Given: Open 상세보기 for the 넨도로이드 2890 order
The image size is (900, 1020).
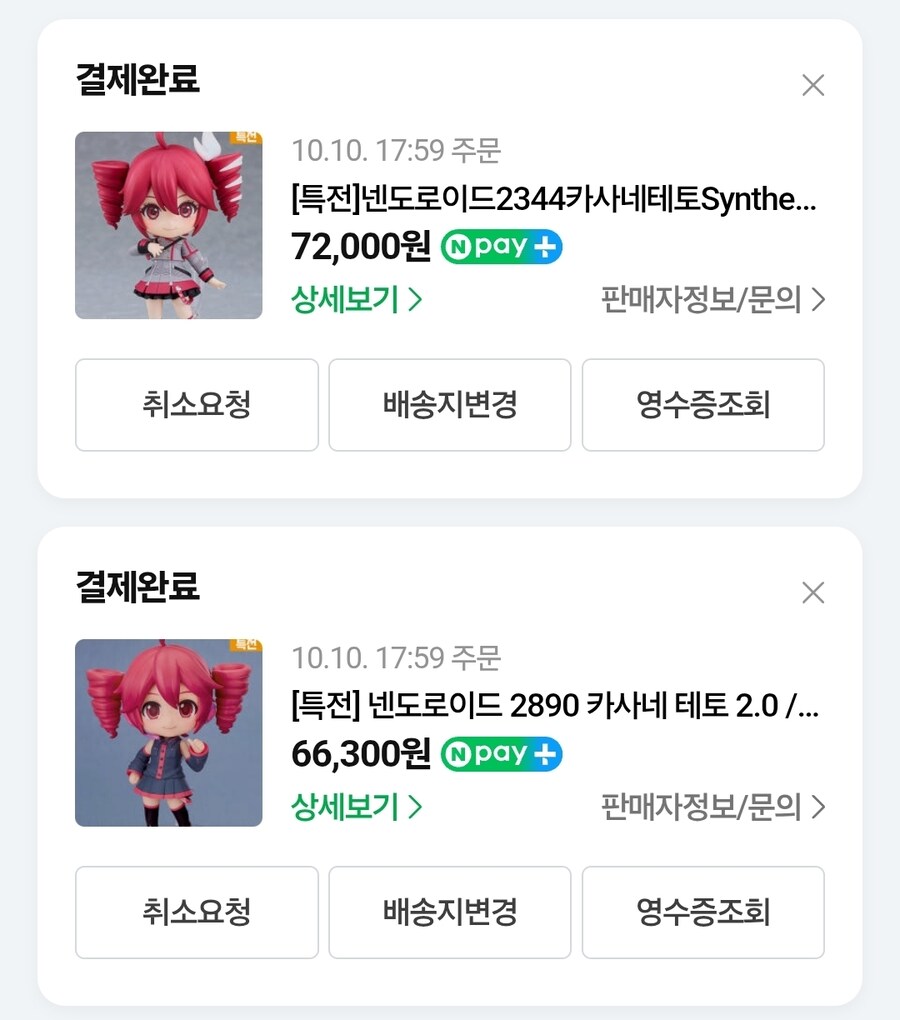Looking at the screenshot, I should coord(356,806).
